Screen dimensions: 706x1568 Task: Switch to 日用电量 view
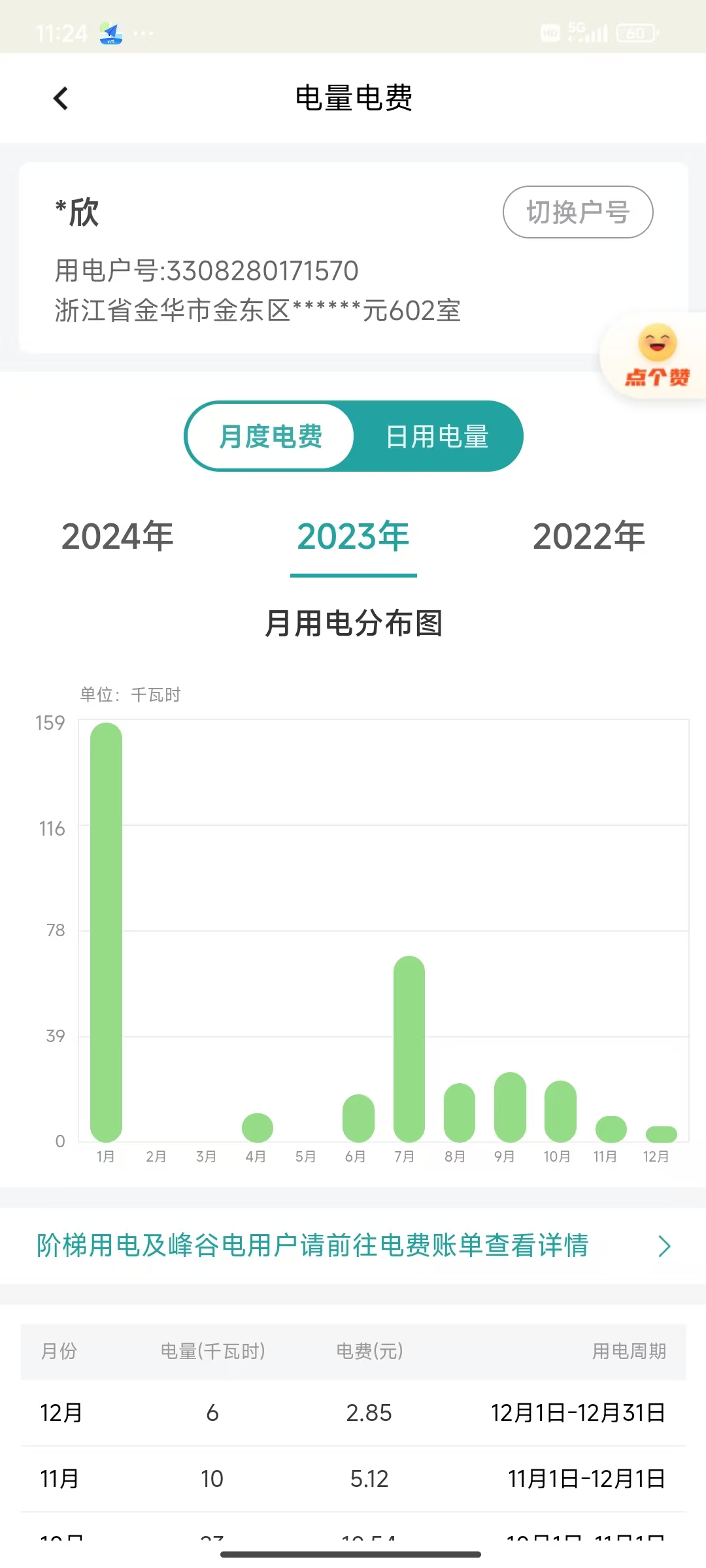point(437,436)
